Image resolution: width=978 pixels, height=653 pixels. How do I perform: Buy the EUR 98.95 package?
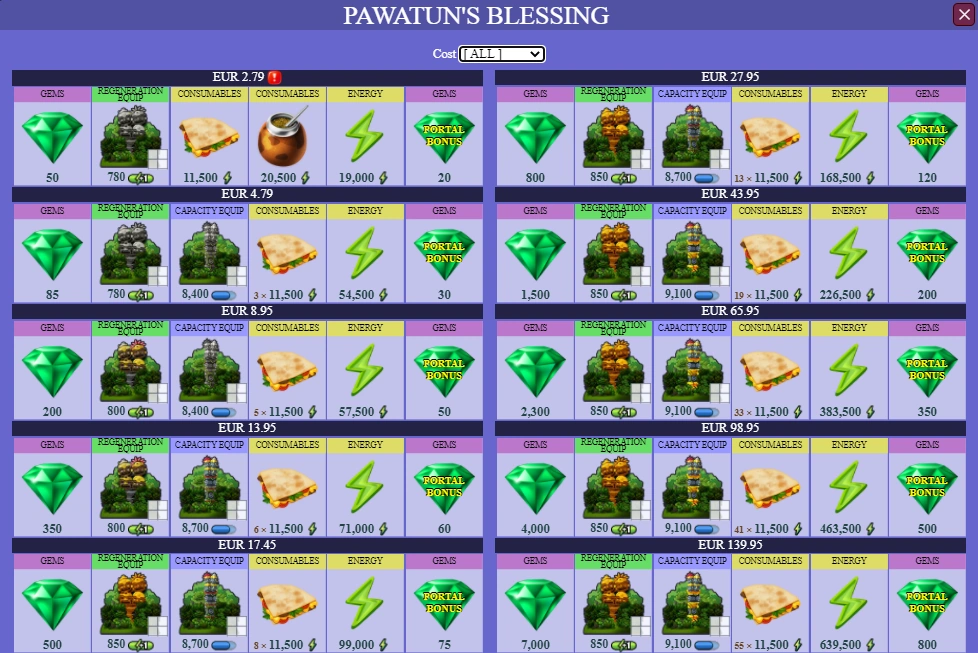tap(730, 428)
